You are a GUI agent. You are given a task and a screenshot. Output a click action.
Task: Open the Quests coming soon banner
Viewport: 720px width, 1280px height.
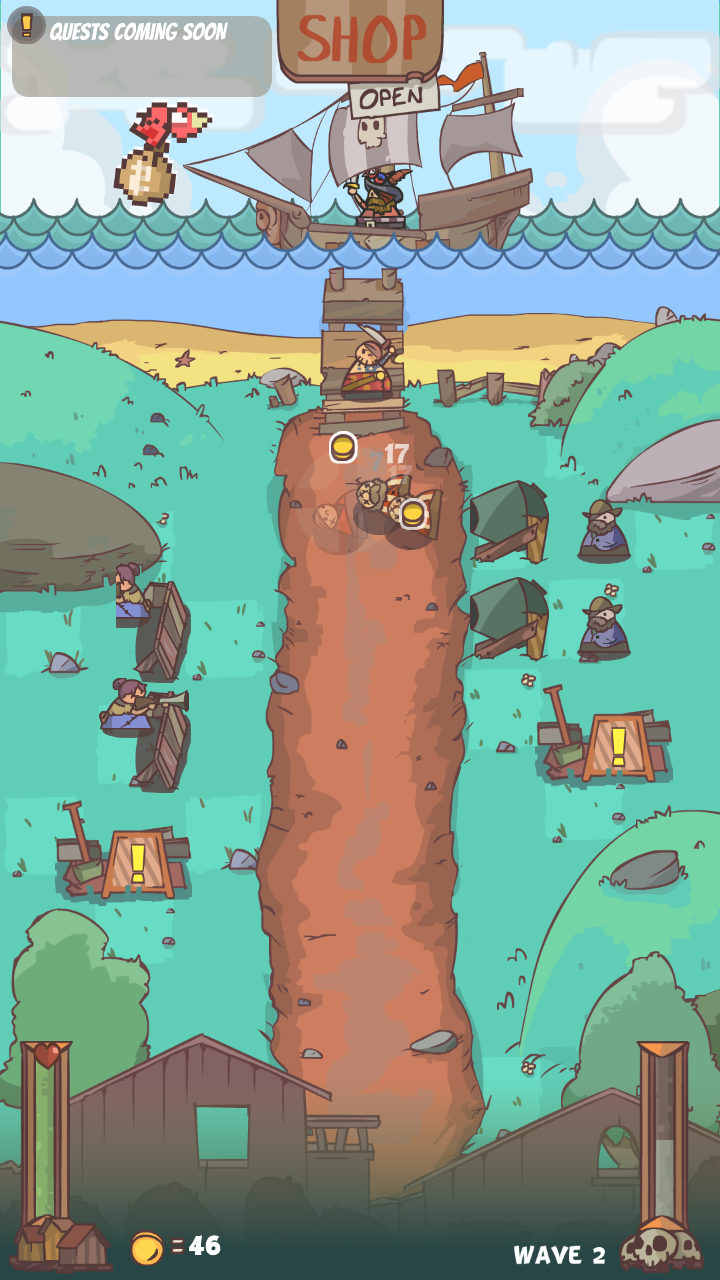point(140,32)
